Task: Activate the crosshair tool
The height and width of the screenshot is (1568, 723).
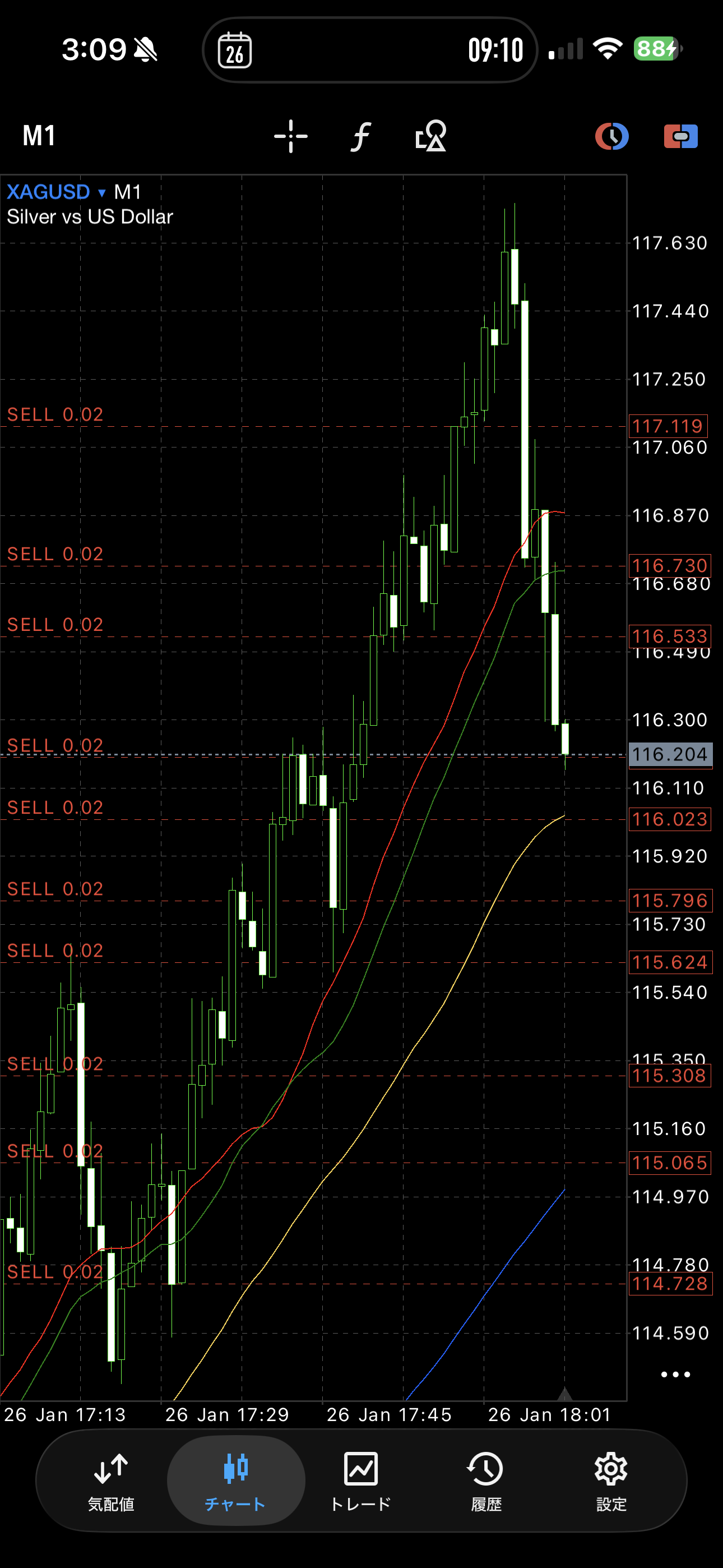Action: (x=291, y=136)
